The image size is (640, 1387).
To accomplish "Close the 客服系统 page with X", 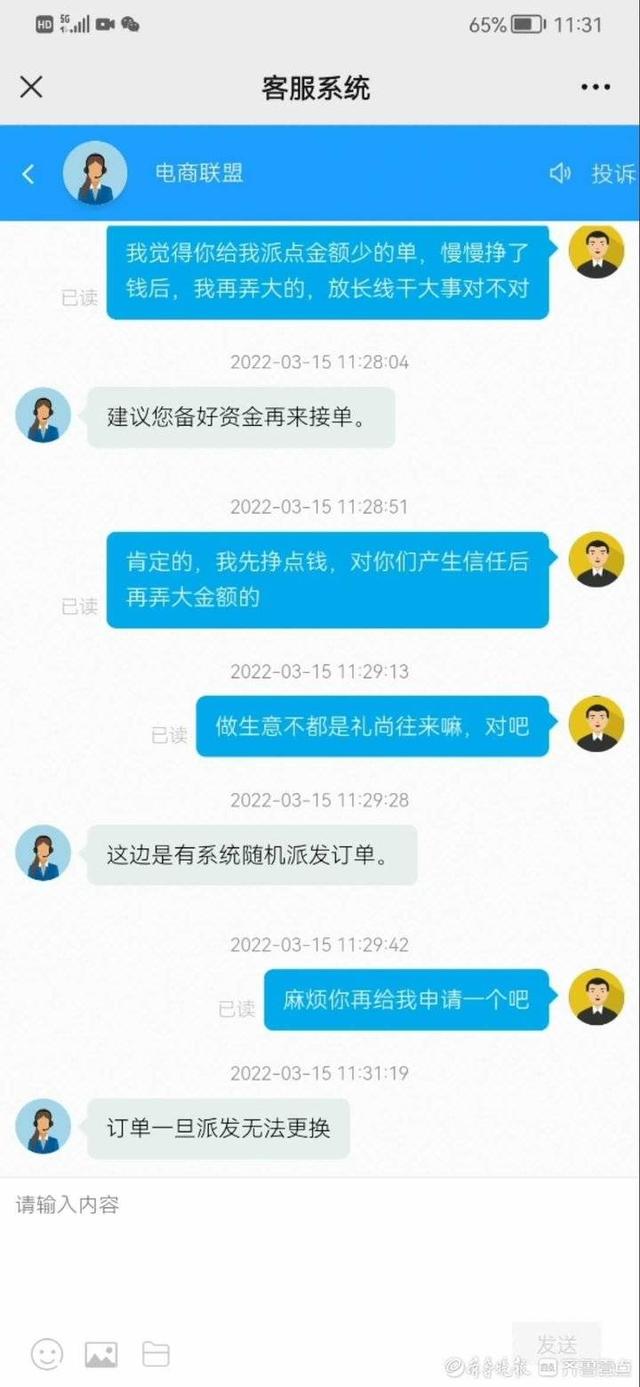I will pos(31,87).
